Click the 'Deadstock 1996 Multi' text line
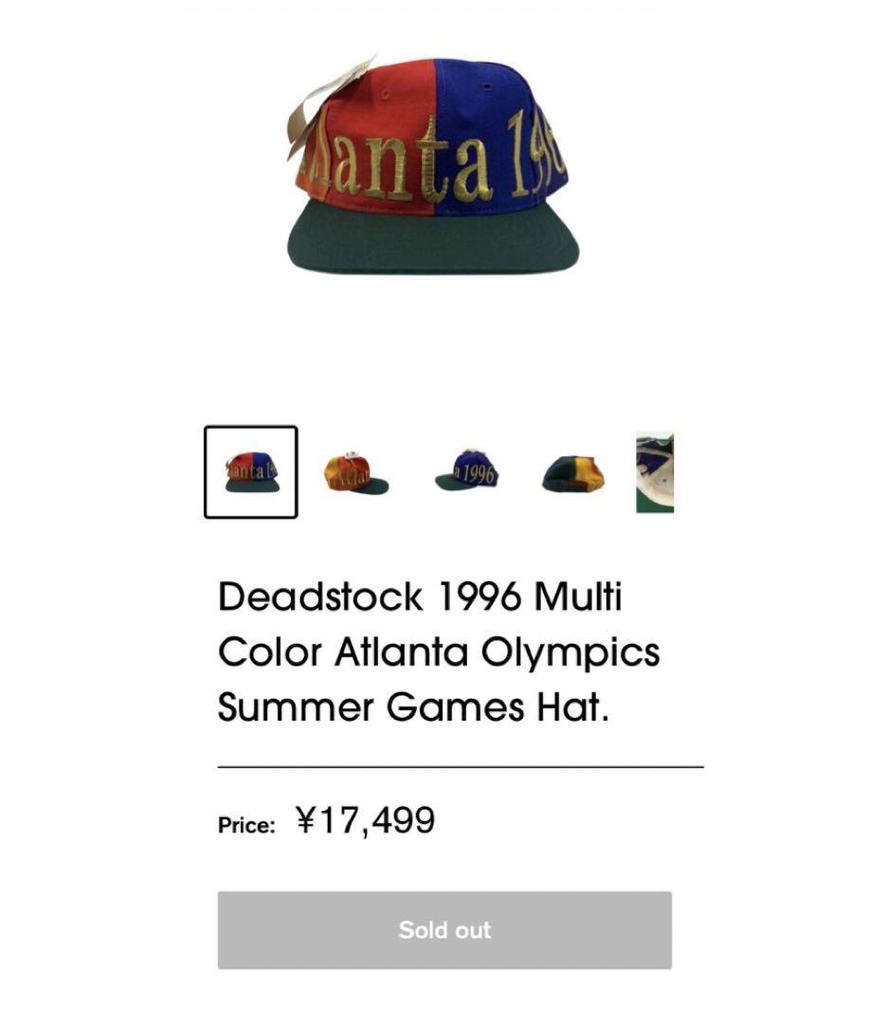The width and height of the screenshot is (869, 1024). point(421,596)
